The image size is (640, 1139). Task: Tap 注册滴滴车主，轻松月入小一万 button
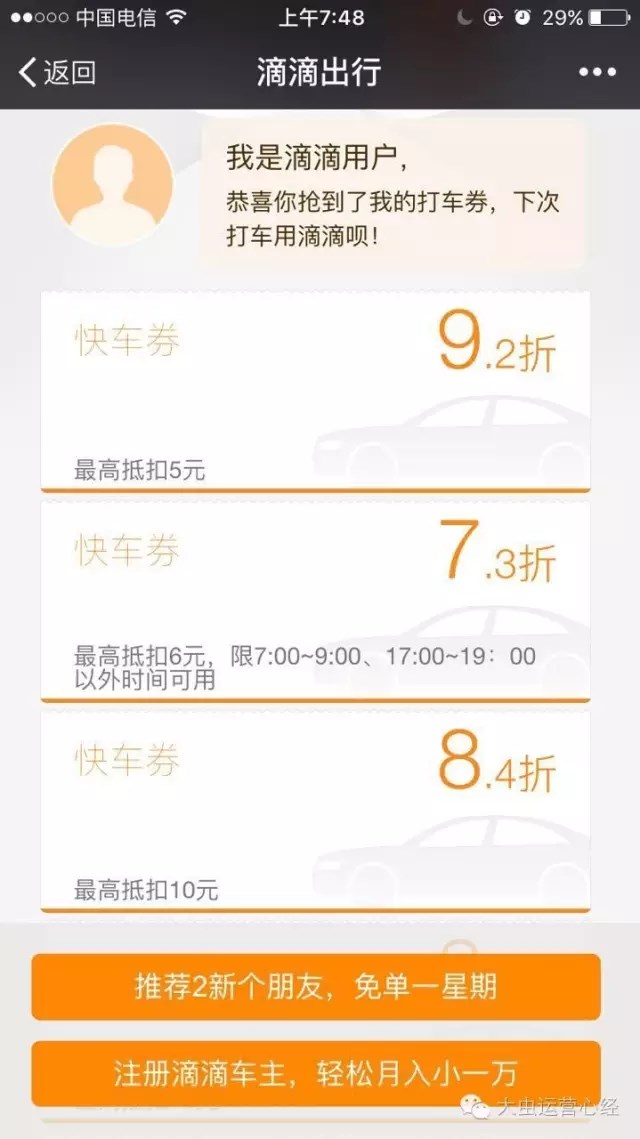coord(316,1074)
